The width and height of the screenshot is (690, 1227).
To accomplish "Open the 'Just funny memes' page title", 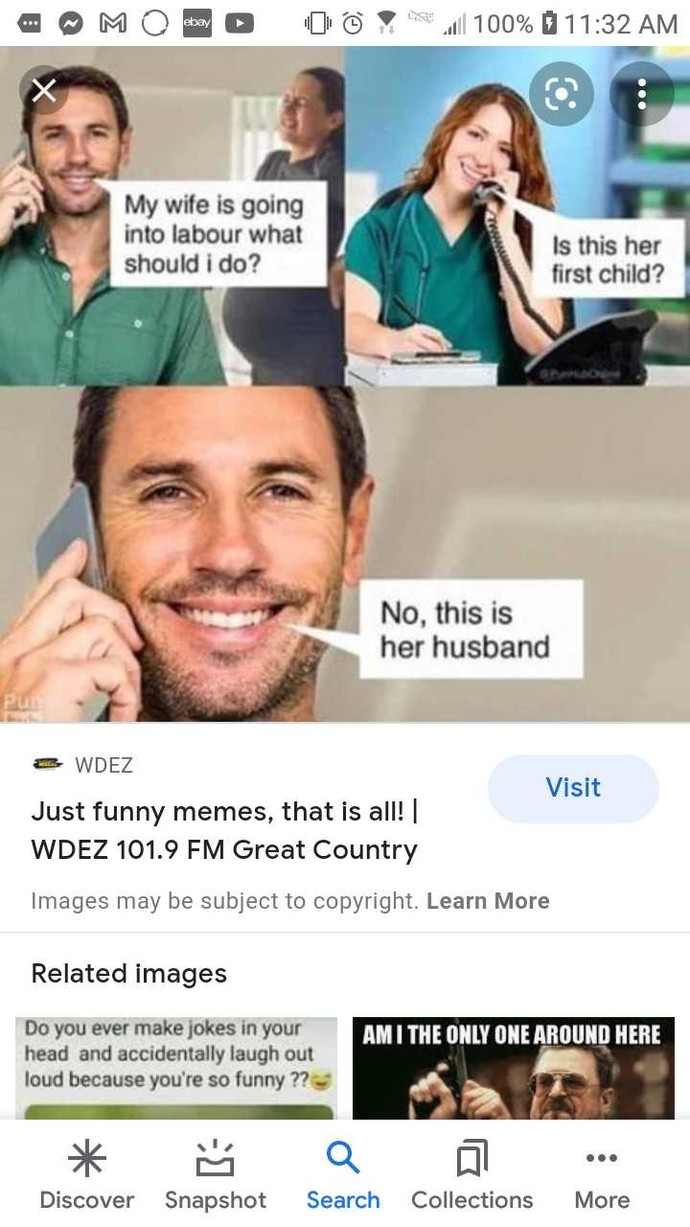I will 225,830.
